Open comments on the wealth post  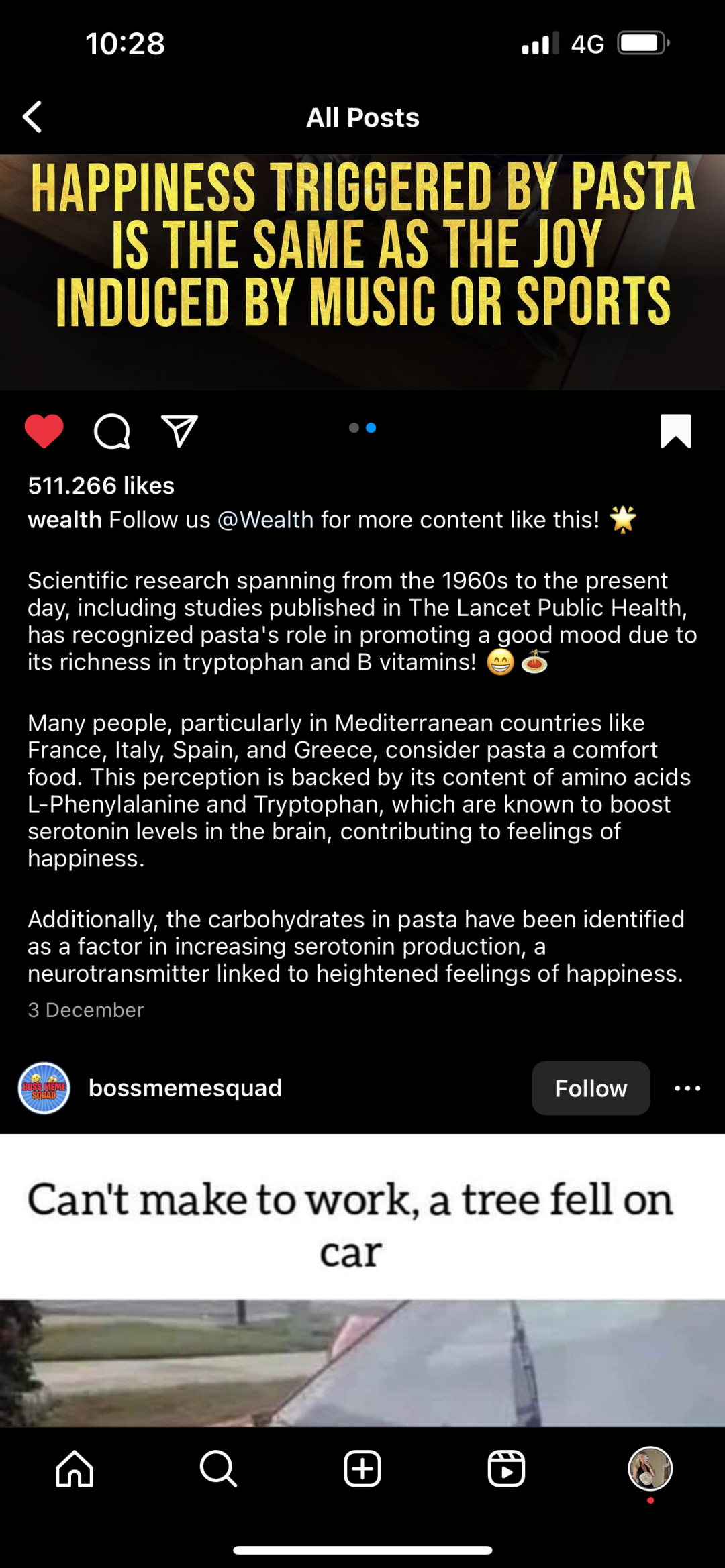[x=112, y=431]
